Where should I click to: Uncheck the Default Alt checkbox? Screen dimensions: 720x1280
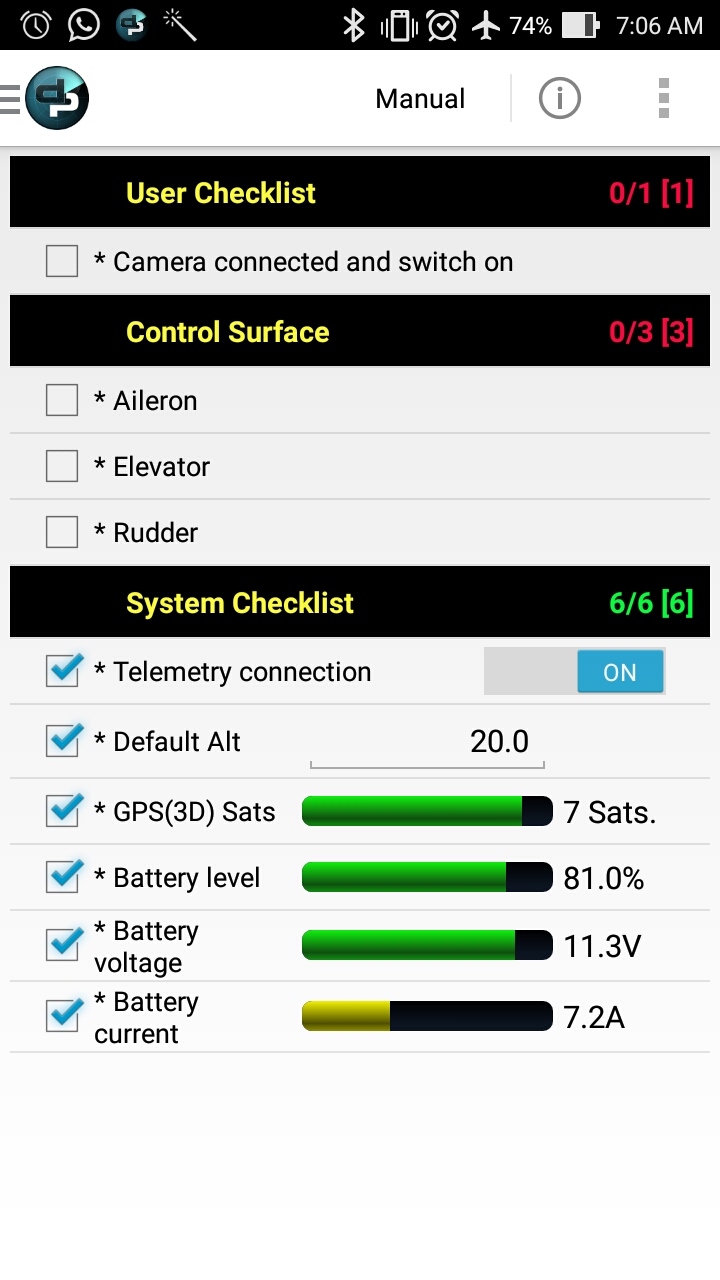[63, 741]
